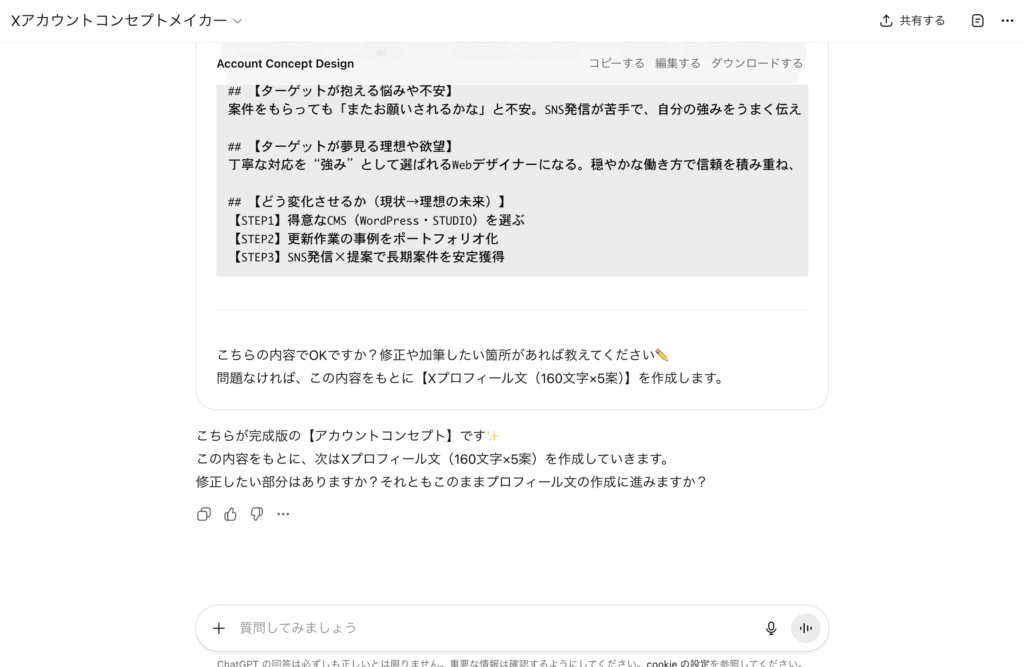The height and width of the screenshot is (667, 1024).
Task: Start voice mode with the waveform button
Action: (805, 628)
